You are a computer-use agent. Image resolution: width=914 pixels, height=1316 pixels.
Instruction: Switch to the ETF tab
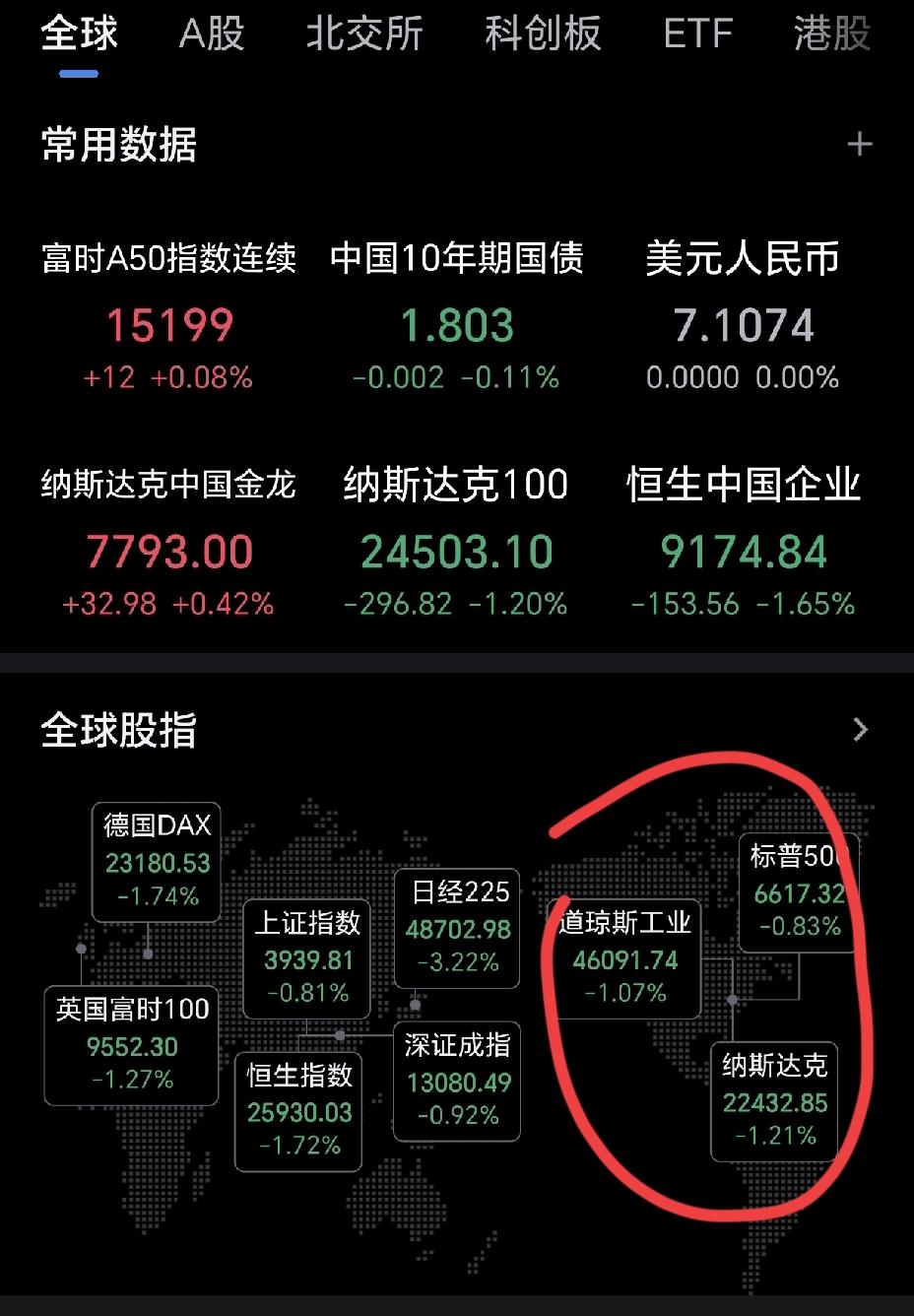696,34
